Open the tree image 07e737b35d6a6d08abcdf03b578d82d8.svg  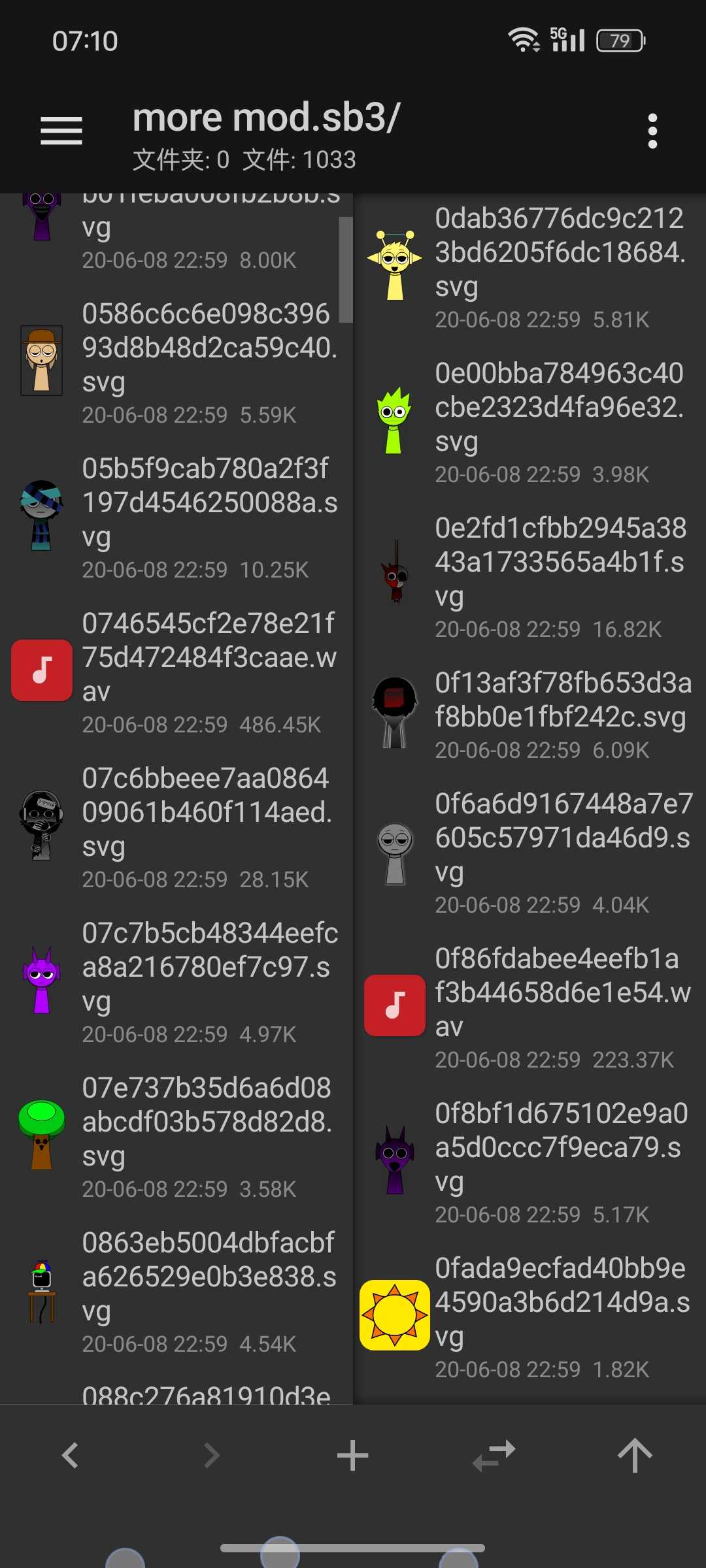click(176, 1135)
